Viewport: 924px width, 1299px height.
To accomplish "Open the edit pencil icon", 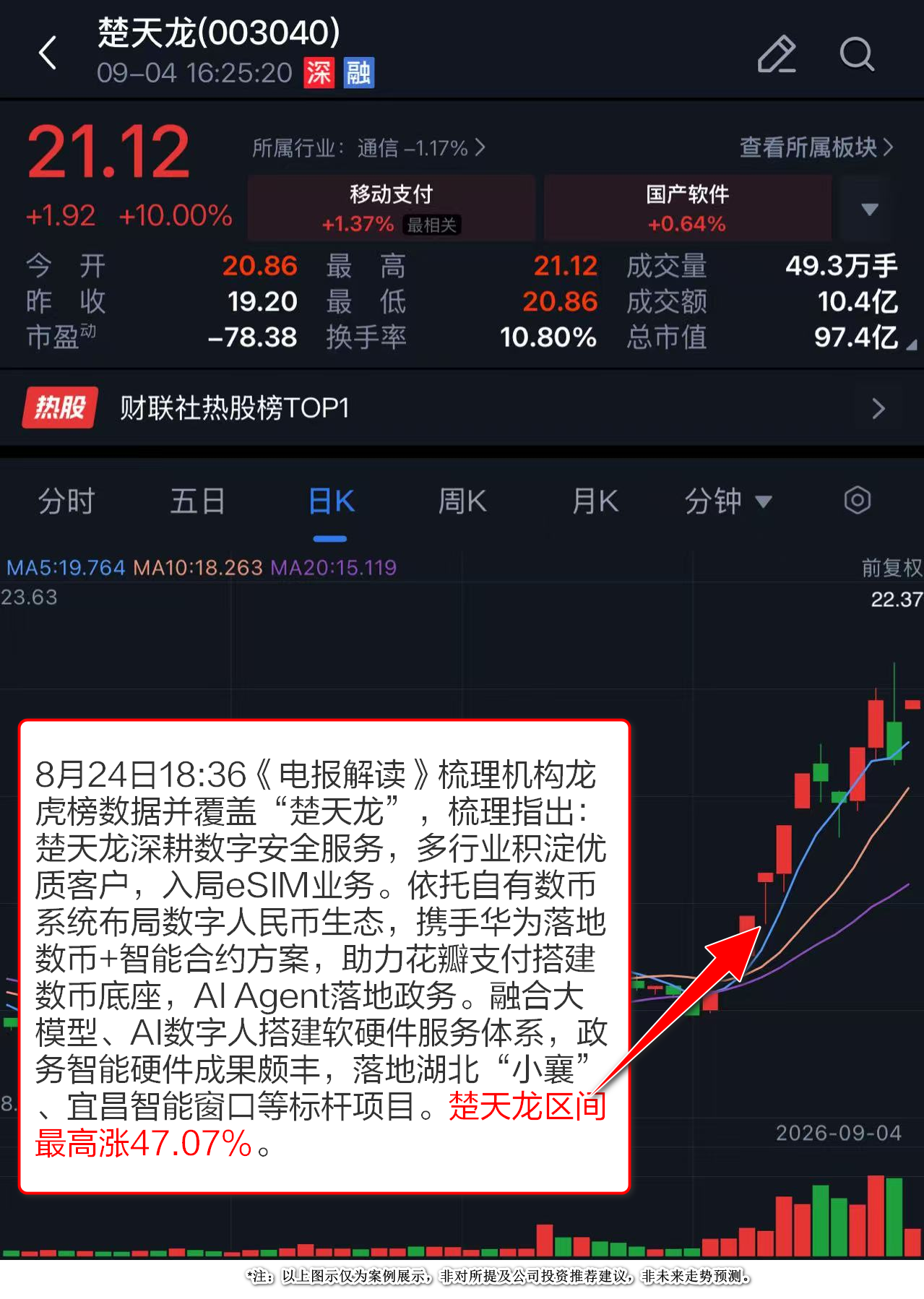I will click(776, 53).
